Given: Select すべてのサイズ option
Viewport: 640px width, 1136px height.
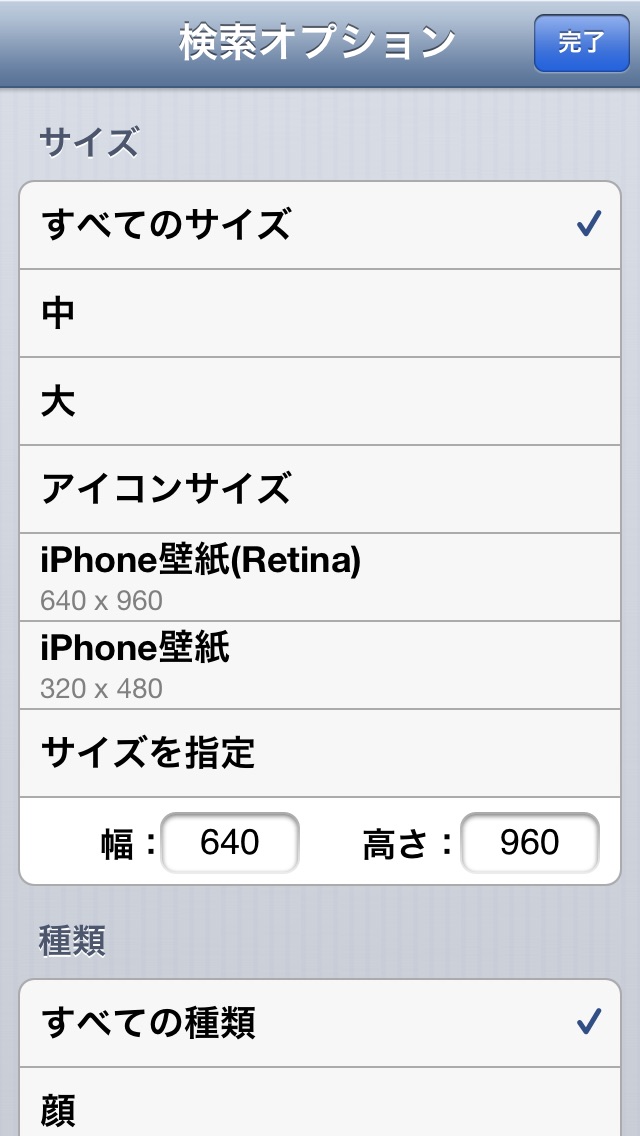Looking at the screenshot, I should (x=320, y=226).
